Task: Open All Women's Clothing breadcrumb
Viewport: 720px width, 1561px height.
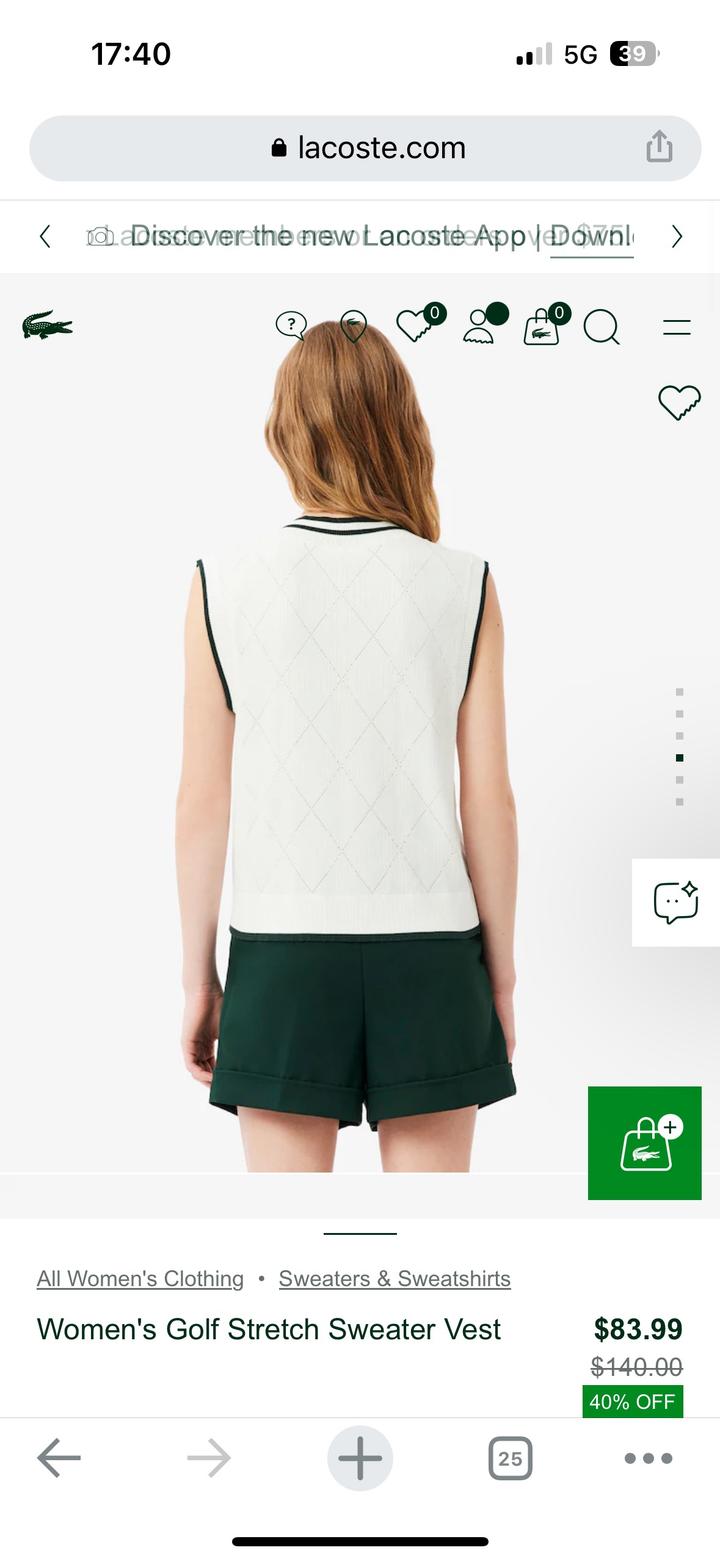Action: 140,1279
